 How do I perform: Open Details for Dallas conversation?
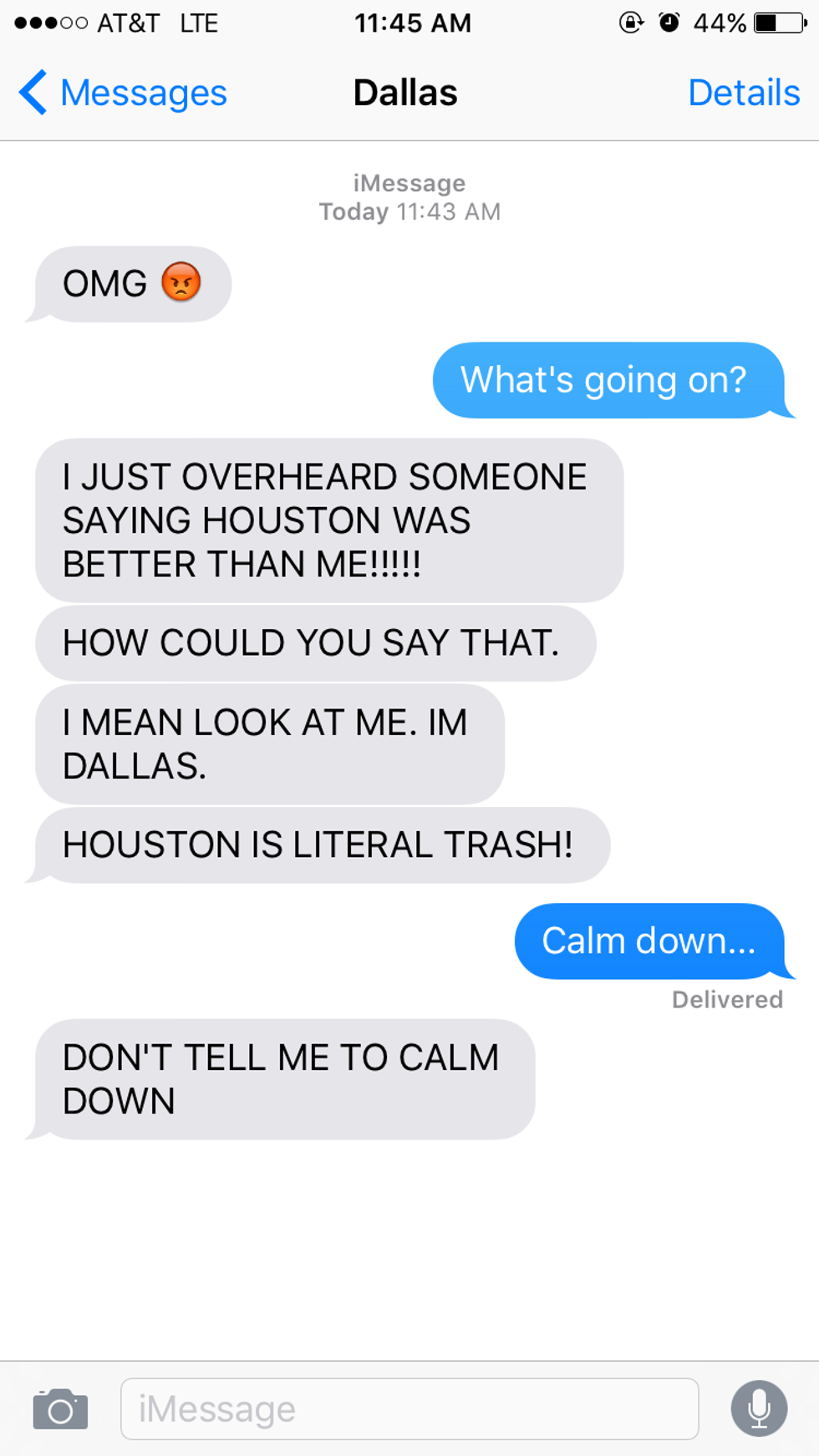click(x=743, y=93)
